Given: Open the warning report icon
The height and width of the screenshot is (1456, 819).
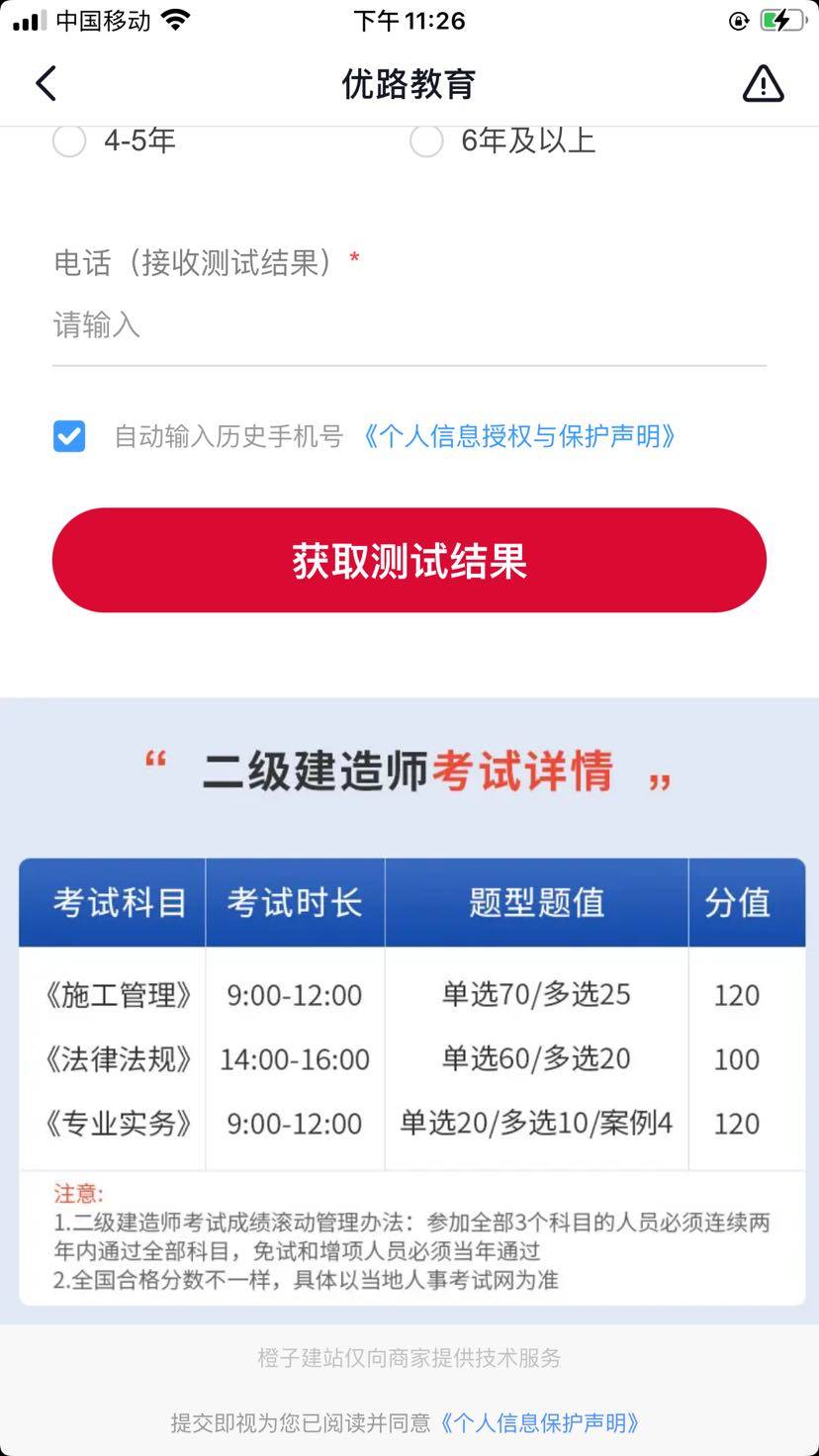Looking at the screenshot, I should click(763, 84).
